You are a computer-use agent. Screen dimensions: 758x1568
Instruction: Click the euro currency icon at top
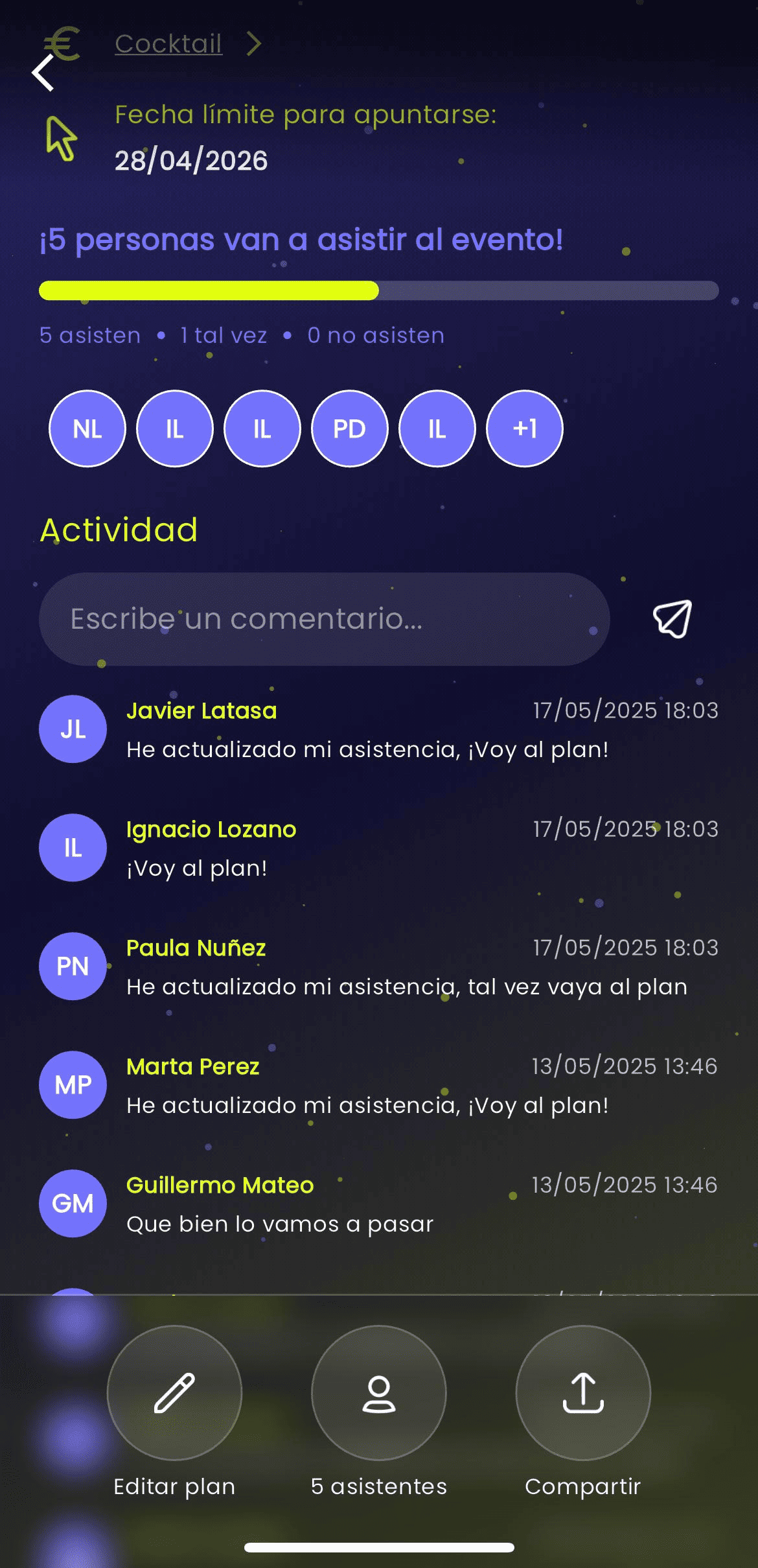tap(60, 44)
